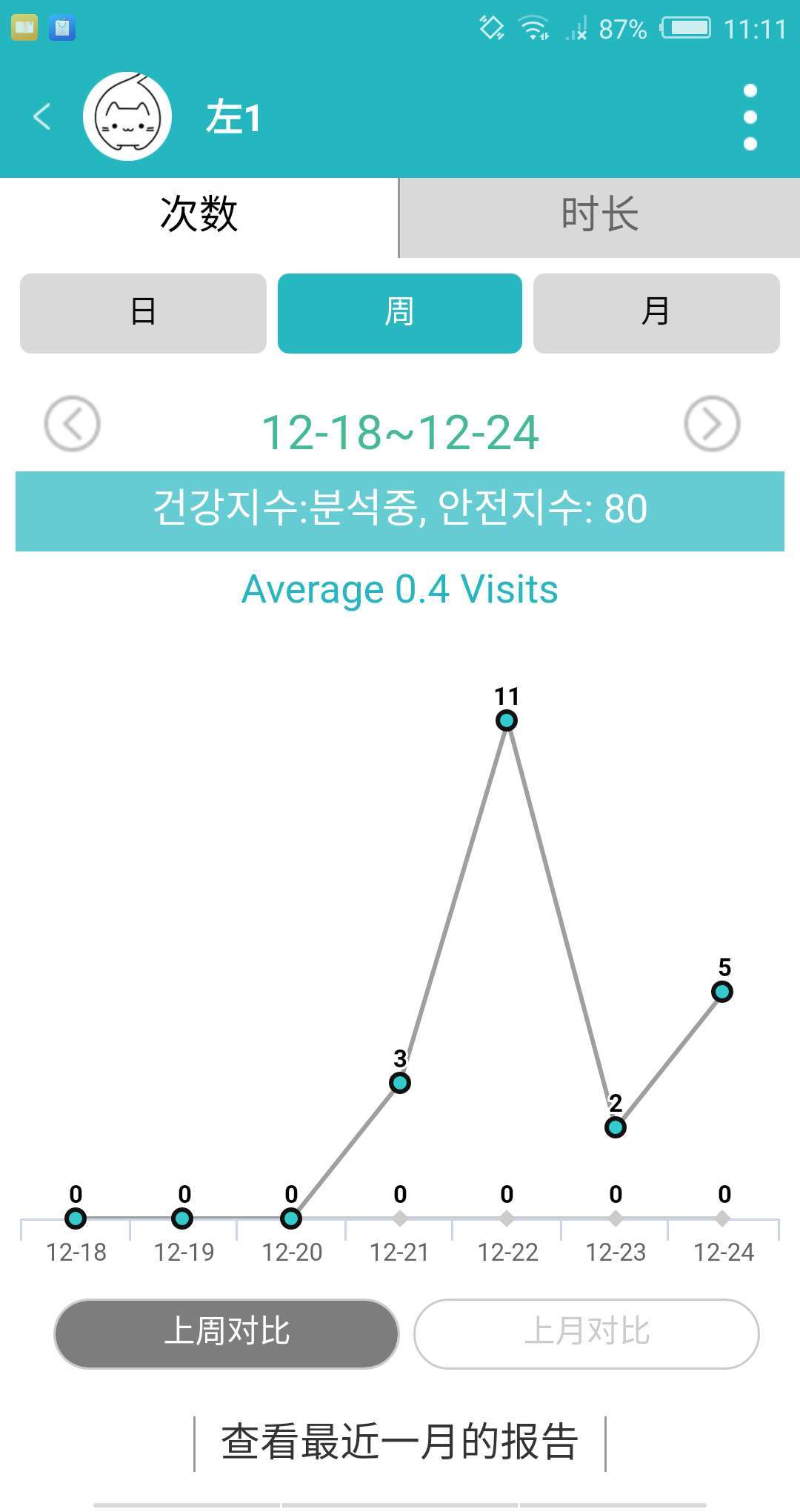
Task: Tap the 上月对比 button
Action: tap(587, 1333)
